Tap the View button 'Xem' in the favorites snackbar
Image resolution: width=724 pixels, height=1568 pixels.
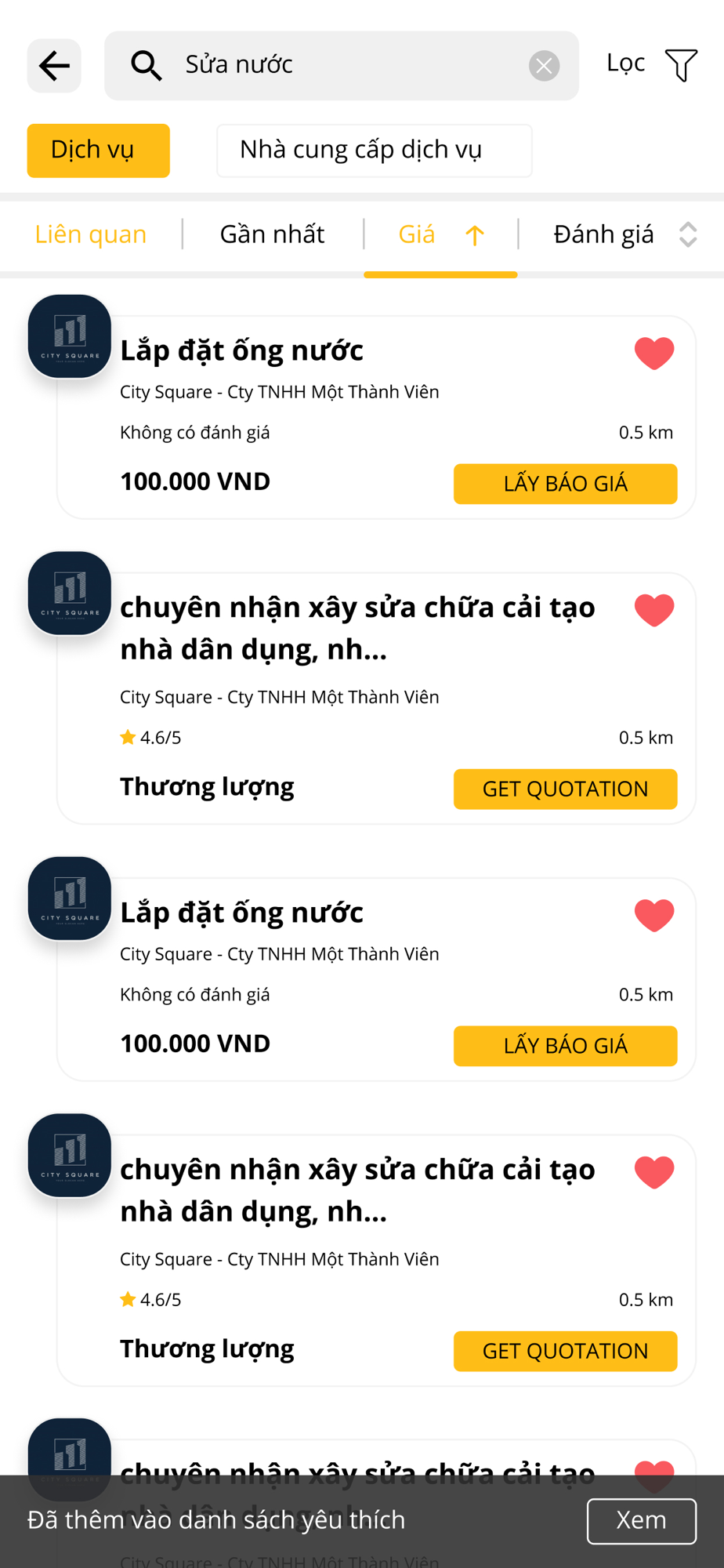[642, 1521]
